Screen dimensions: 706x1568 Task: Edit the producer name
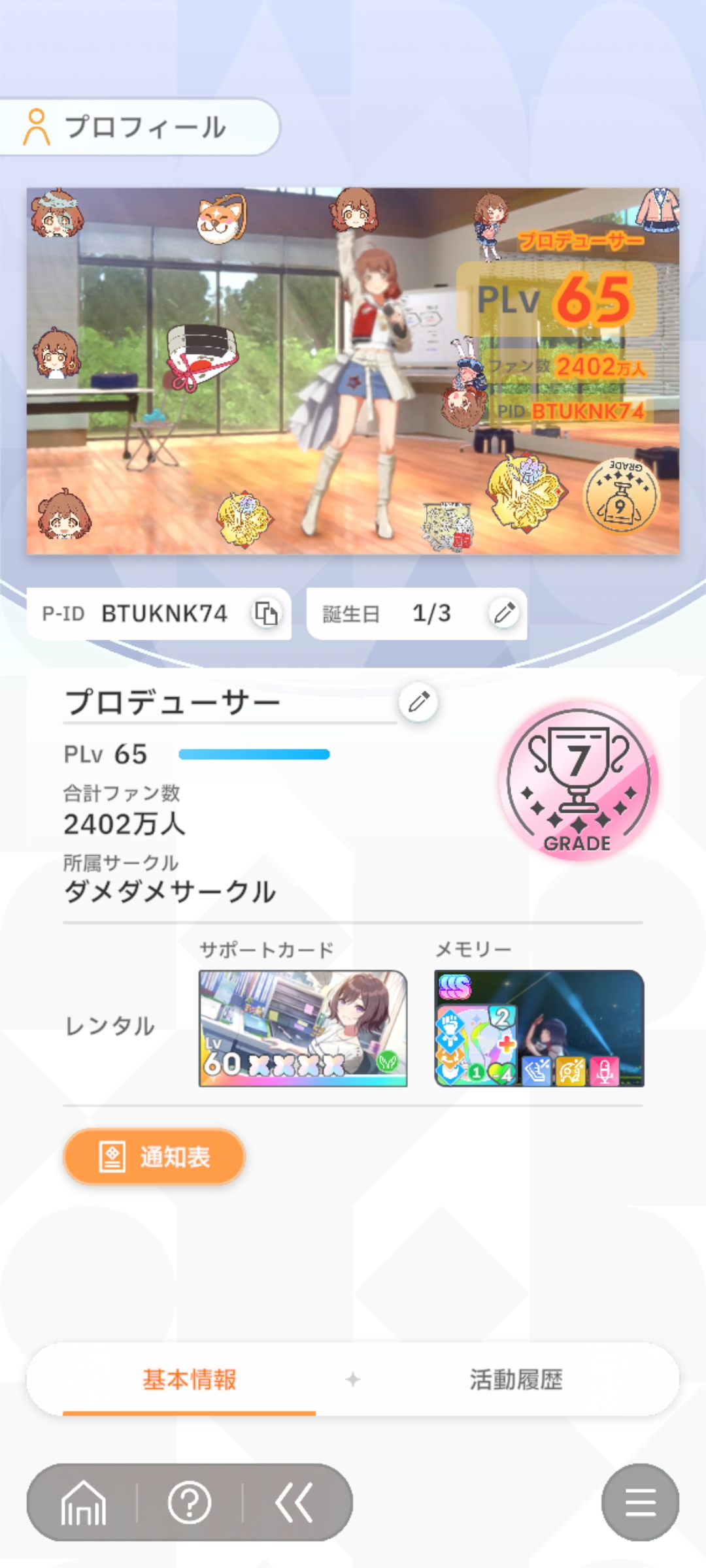(418, 702)
